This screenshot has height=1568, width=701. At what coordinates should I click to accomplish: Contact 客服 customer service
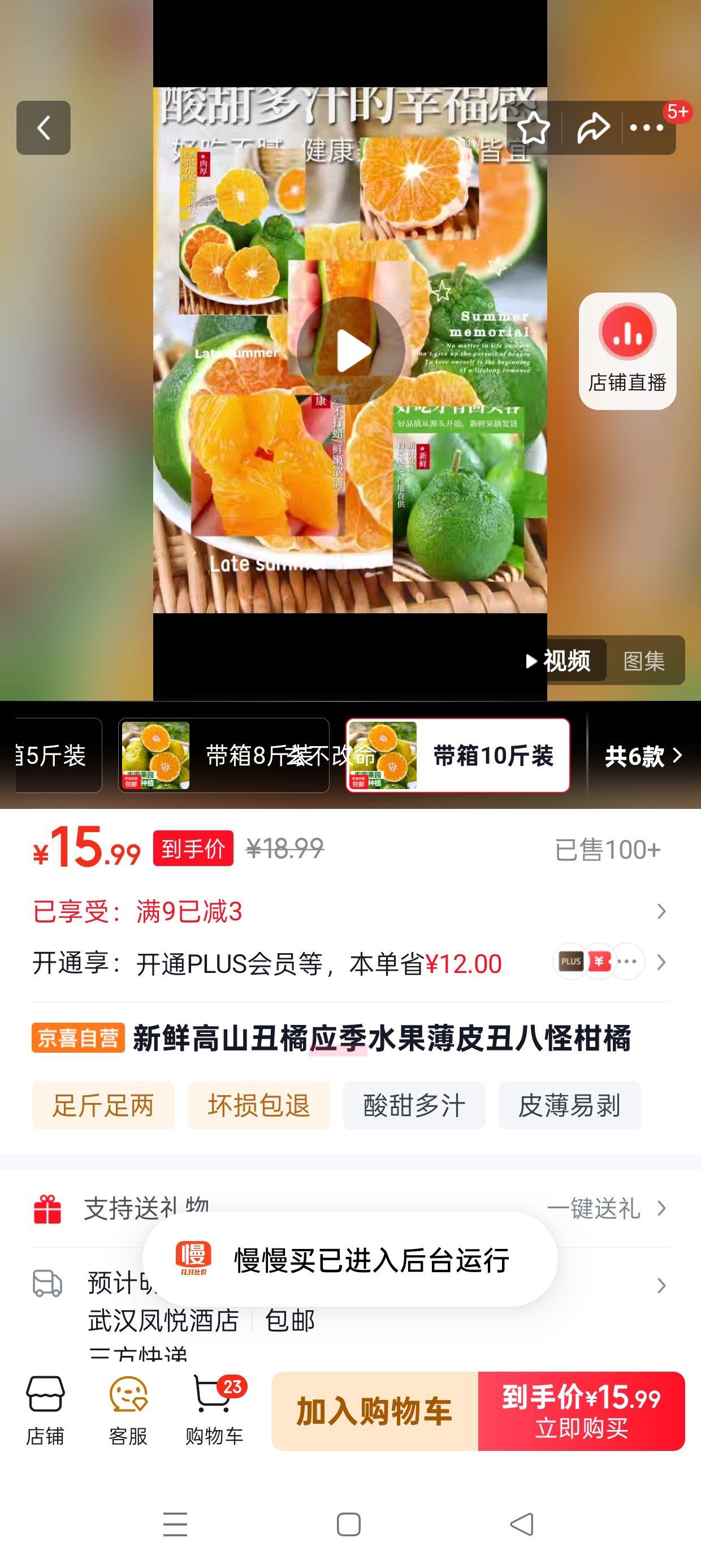click(128, 1410)
